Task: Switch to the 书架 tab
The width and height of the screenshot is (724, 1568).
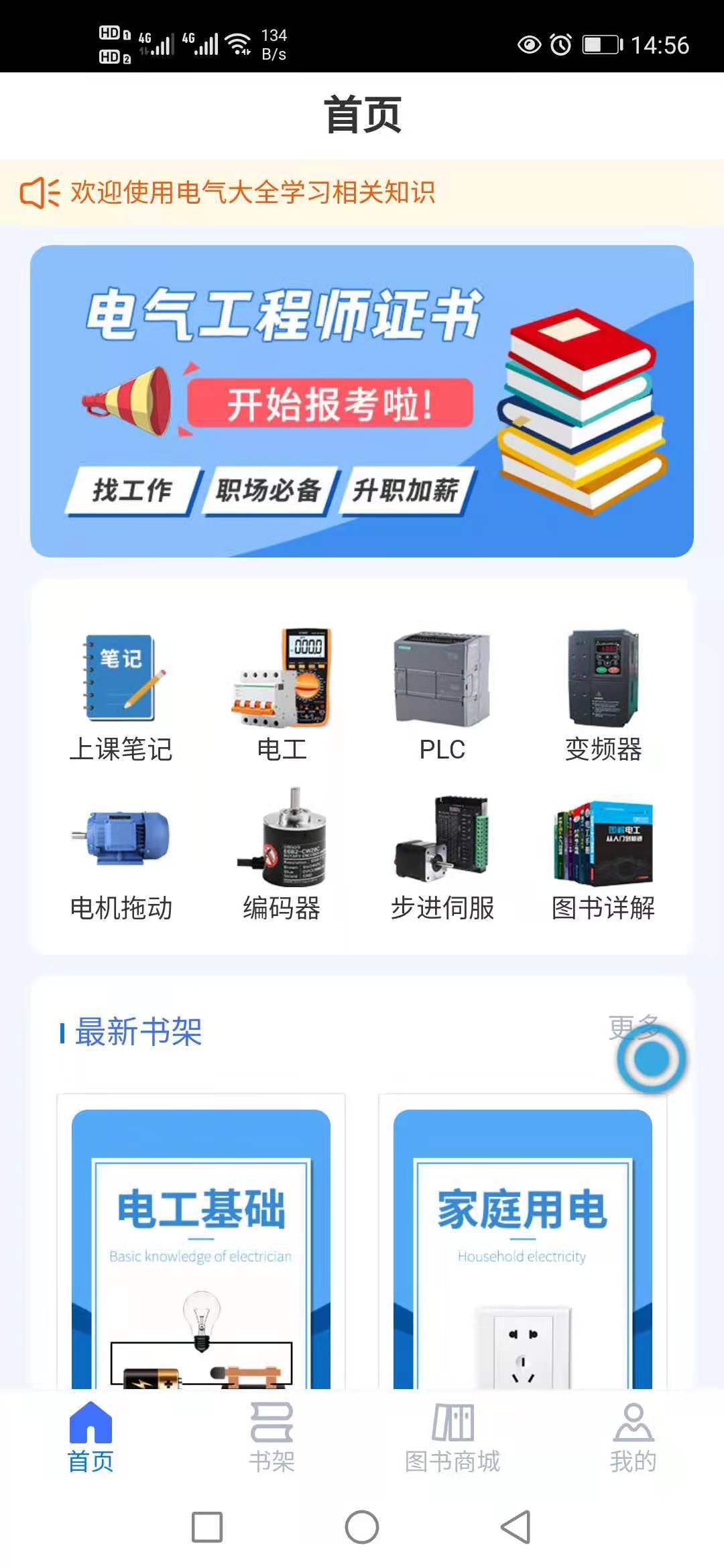Action: pos(271,1437)
